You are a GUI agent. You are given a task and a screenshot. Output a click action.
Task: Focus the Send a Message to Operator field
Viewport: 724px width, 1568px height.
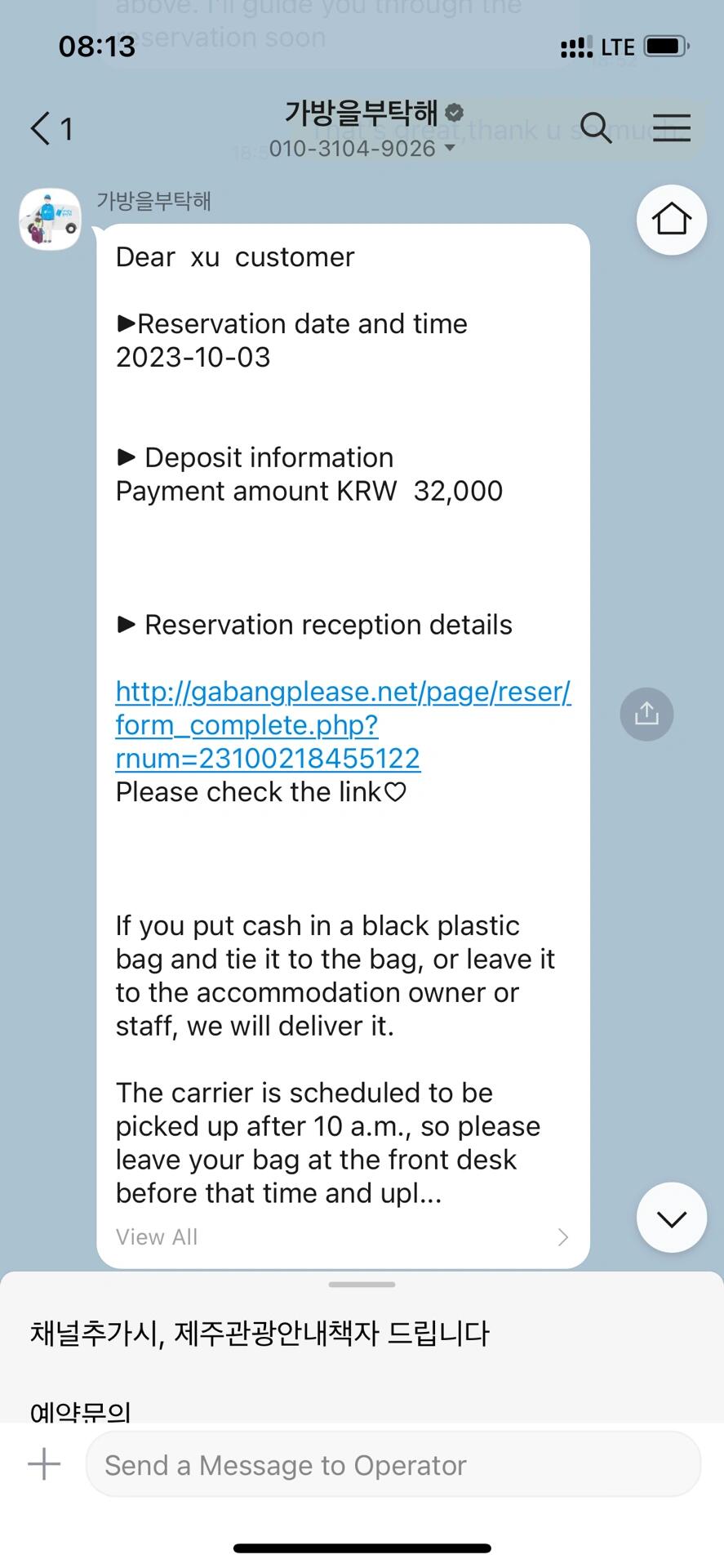393,1464
